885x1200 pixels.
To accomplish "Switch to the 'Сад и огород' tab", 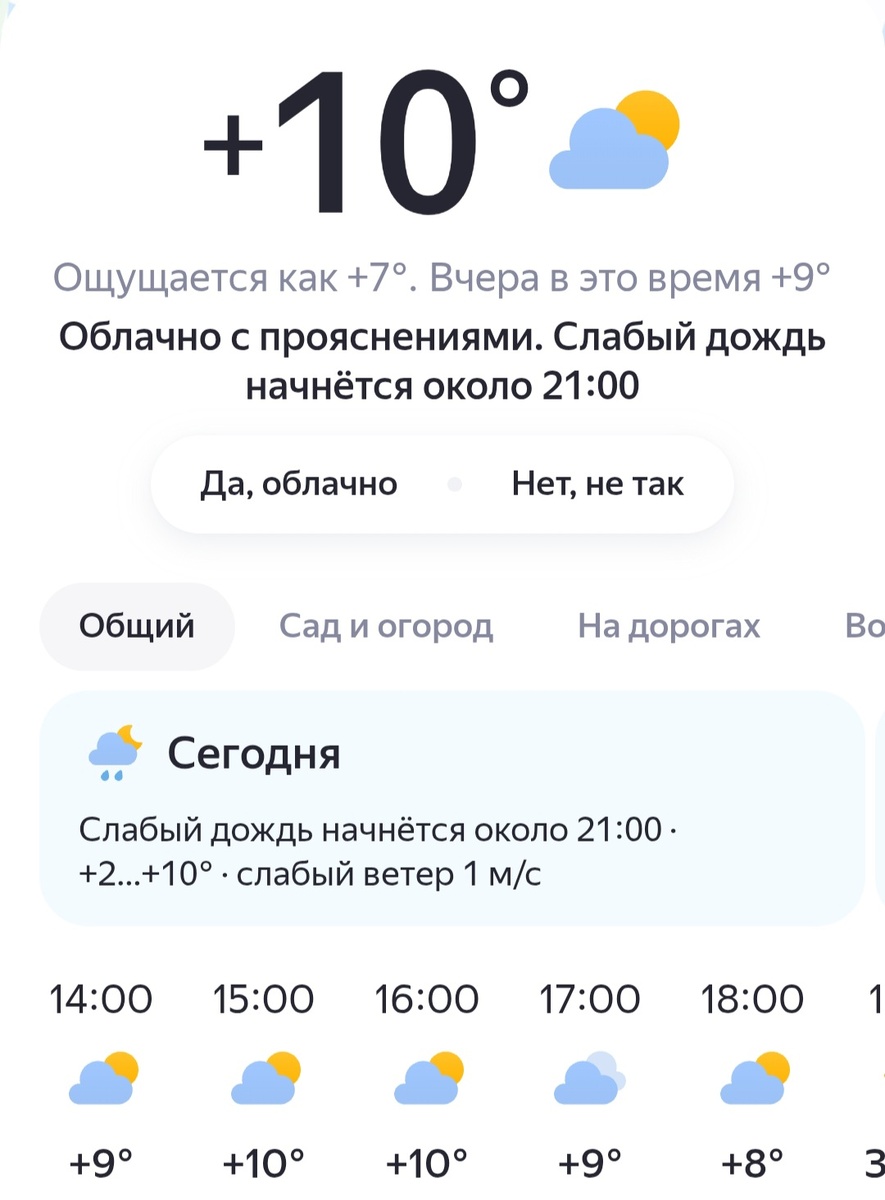I will [386, 626].
